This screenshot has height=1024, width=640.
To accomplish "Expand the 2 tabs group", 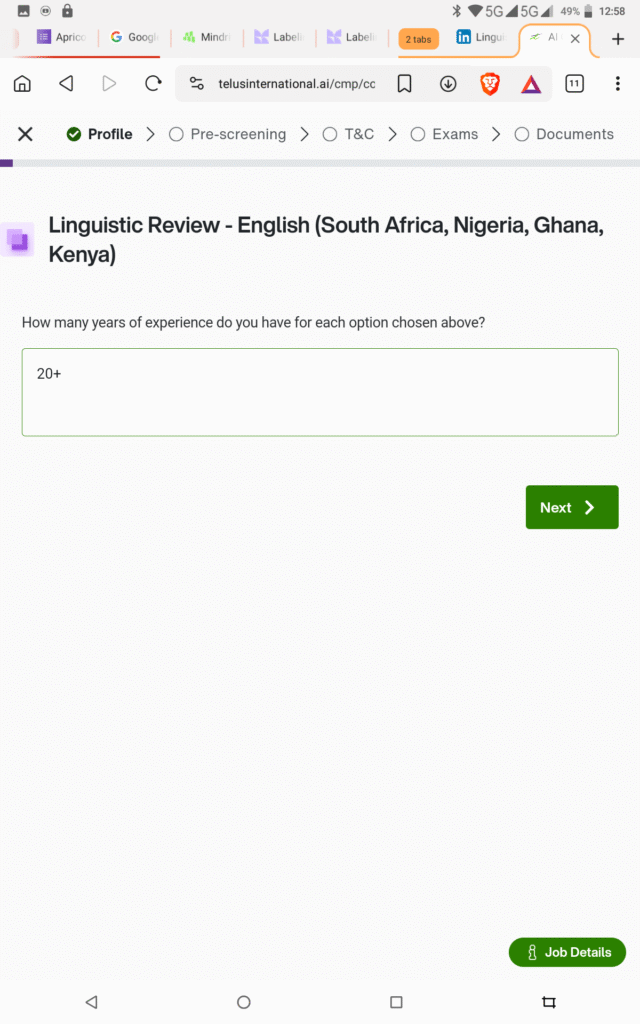I will click(x=418, y=39).
